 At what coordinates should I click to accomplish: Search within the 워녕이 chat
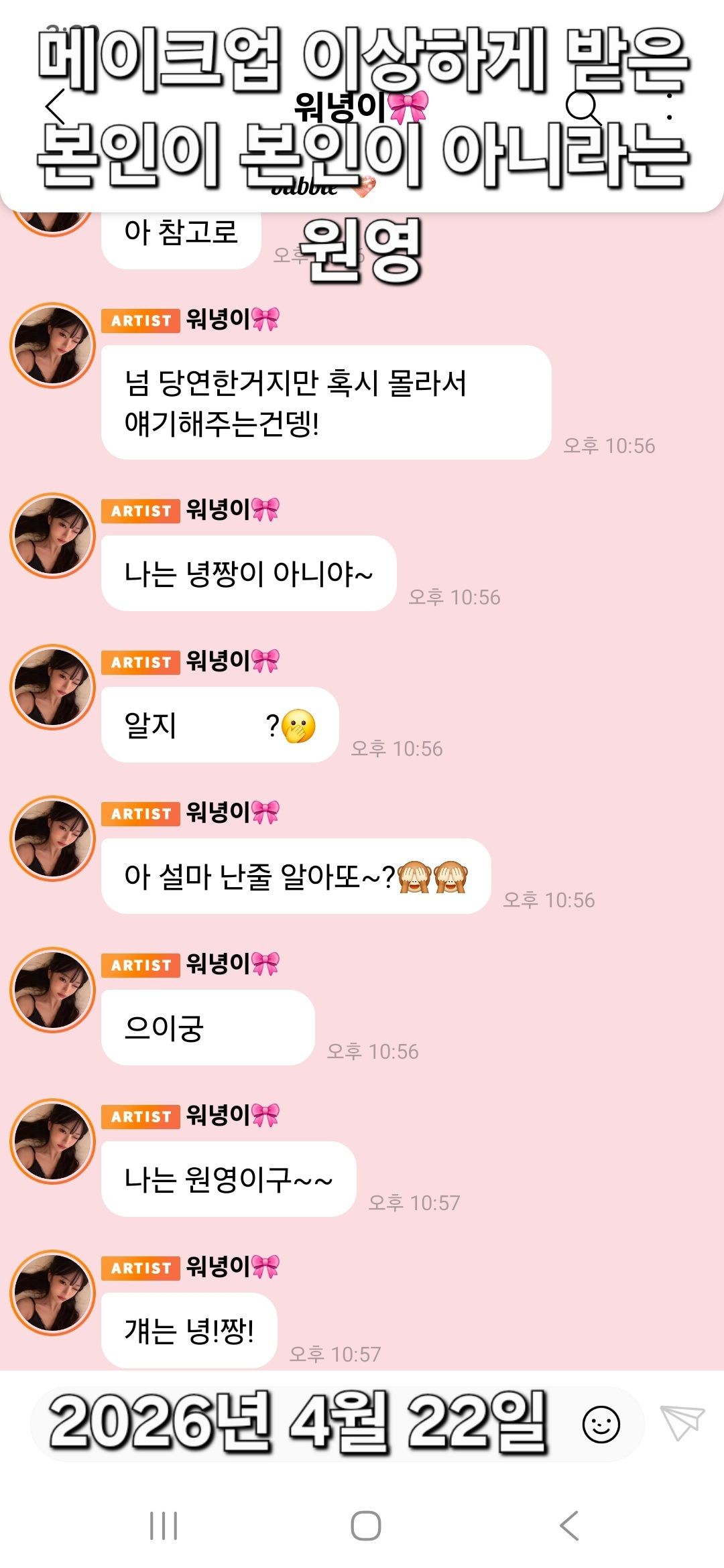tap(583, 107)
